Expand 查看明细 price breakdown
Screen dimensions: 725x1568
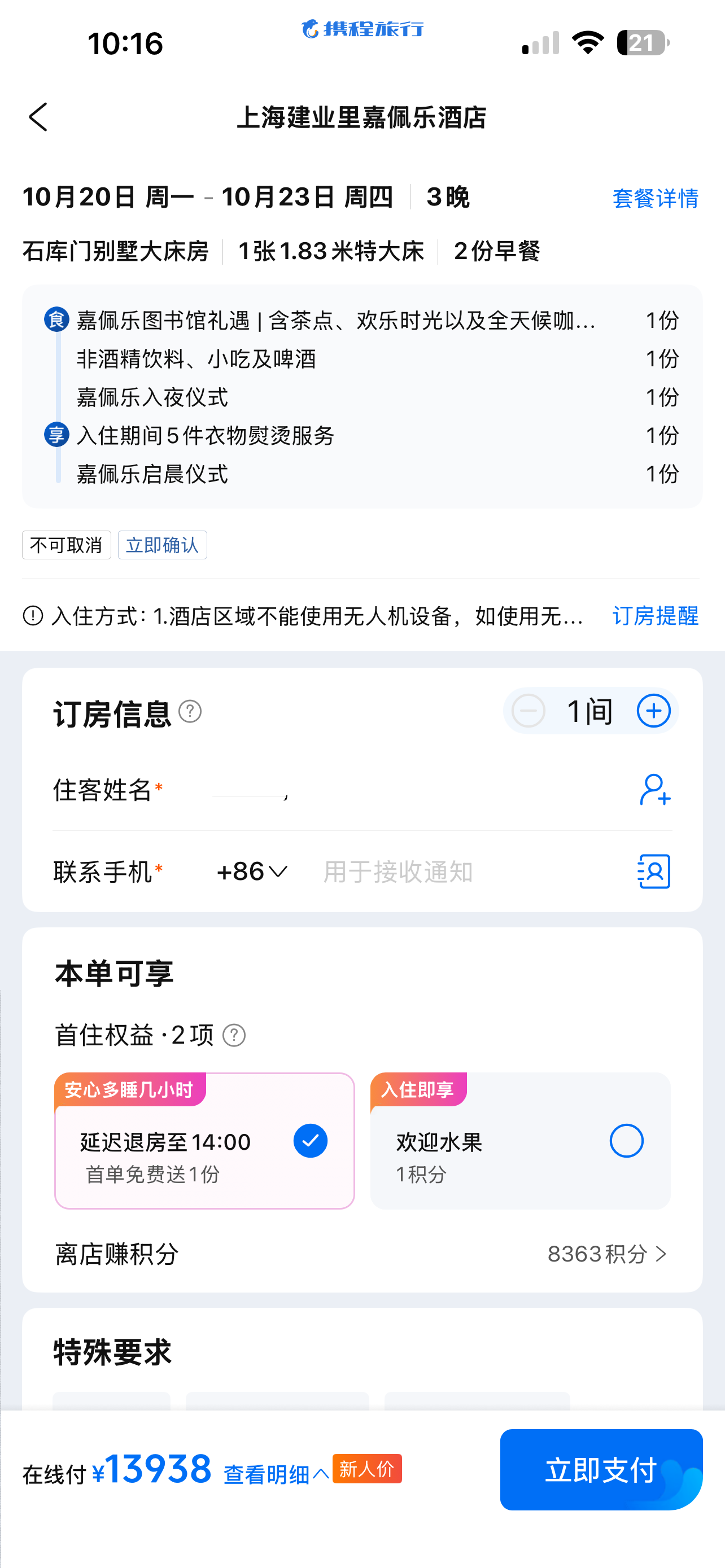coord(276,1474)
